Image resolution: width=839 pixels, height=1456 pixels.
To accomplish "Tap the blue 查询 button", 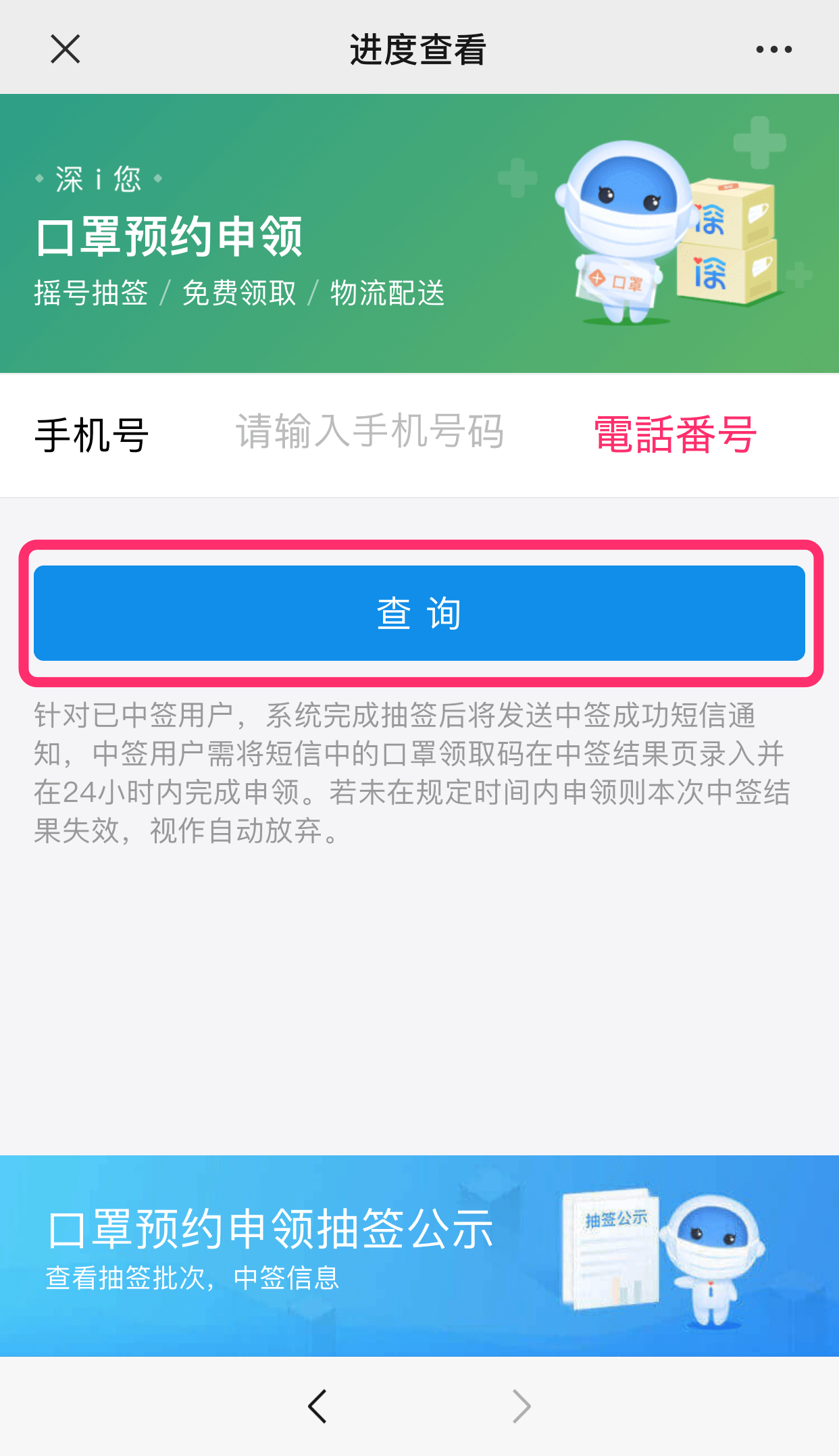I will coord(419,613).
